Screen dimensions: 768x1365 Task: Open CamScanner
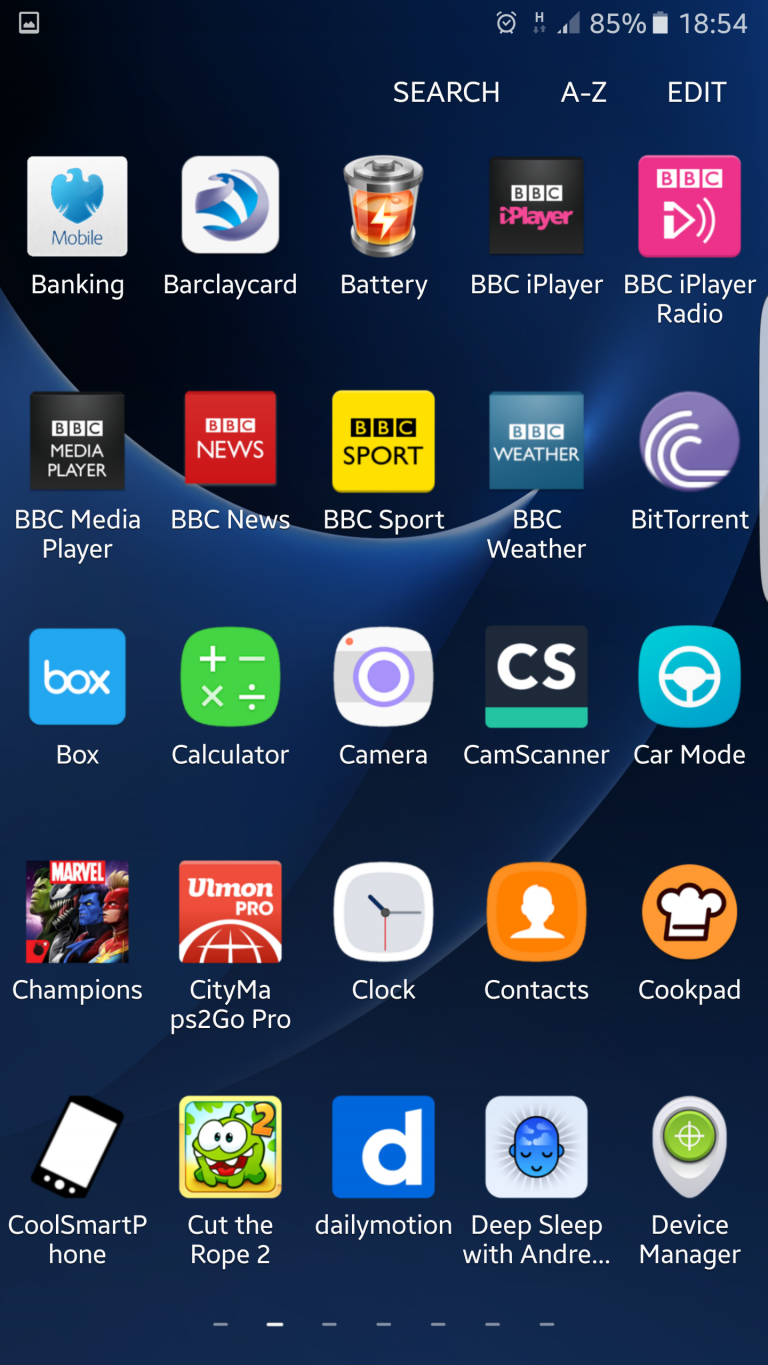536,677
